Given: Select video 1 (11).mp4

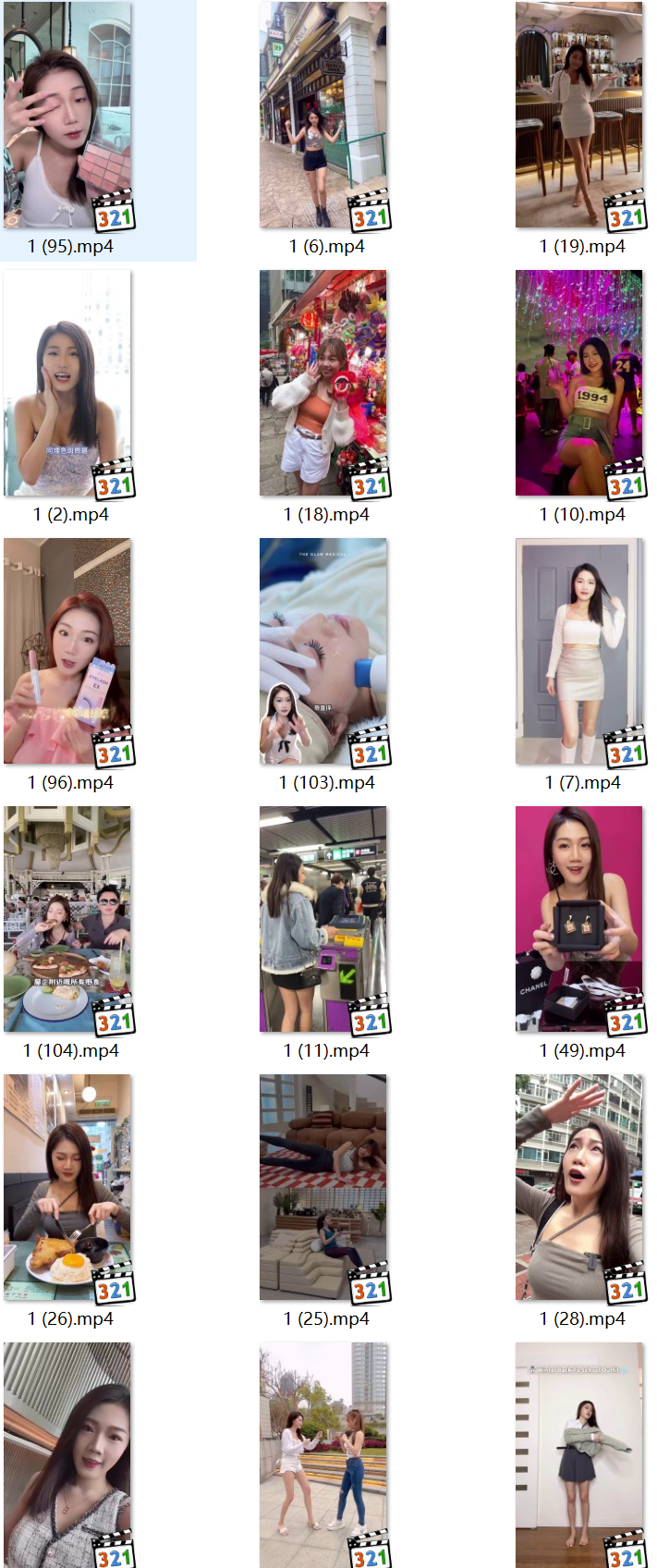Looking at the screenshot, I should (323, 920).
